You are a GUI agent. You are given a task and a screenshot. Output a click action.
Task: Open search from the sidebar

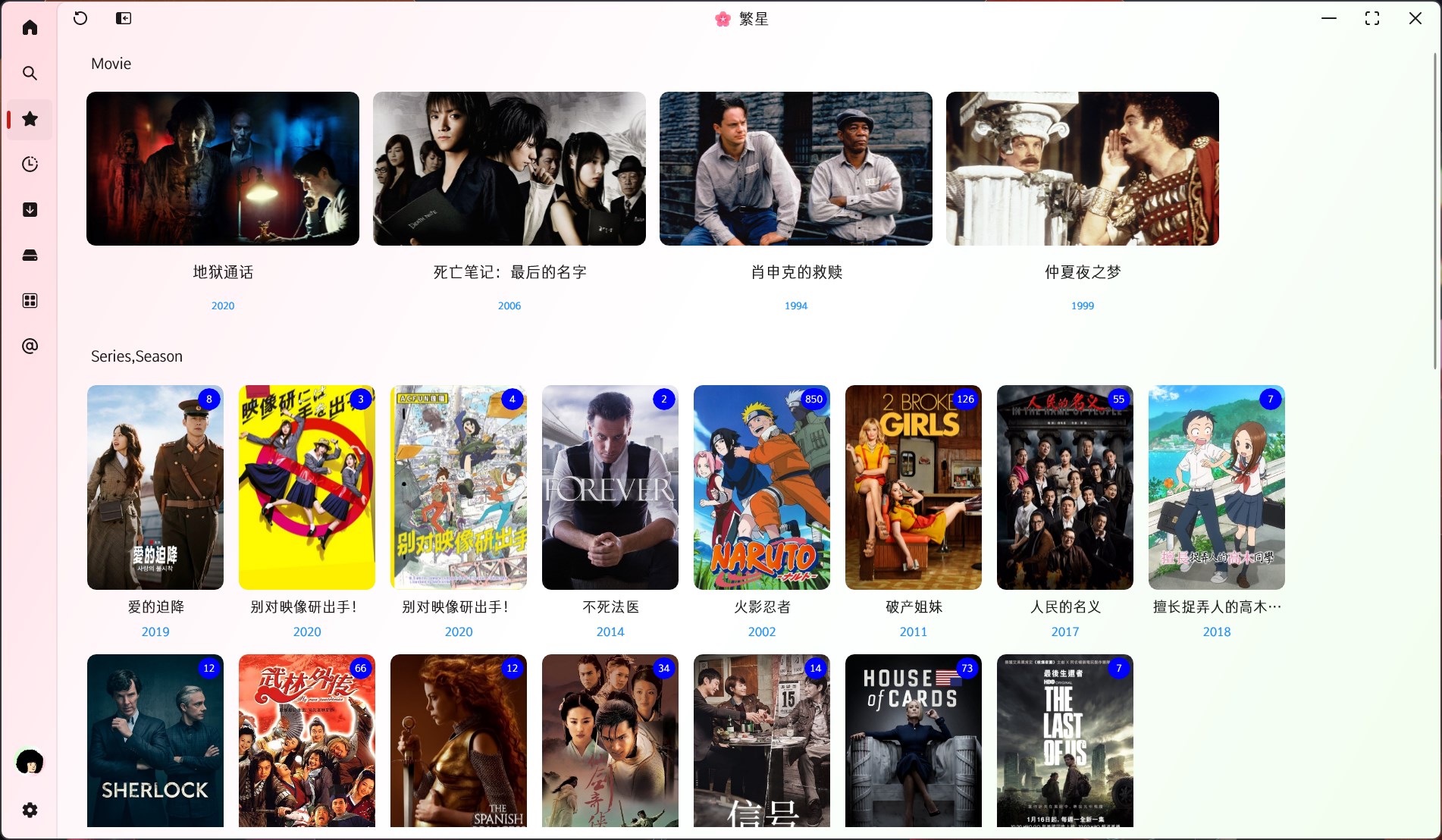(x=30, y=74)
